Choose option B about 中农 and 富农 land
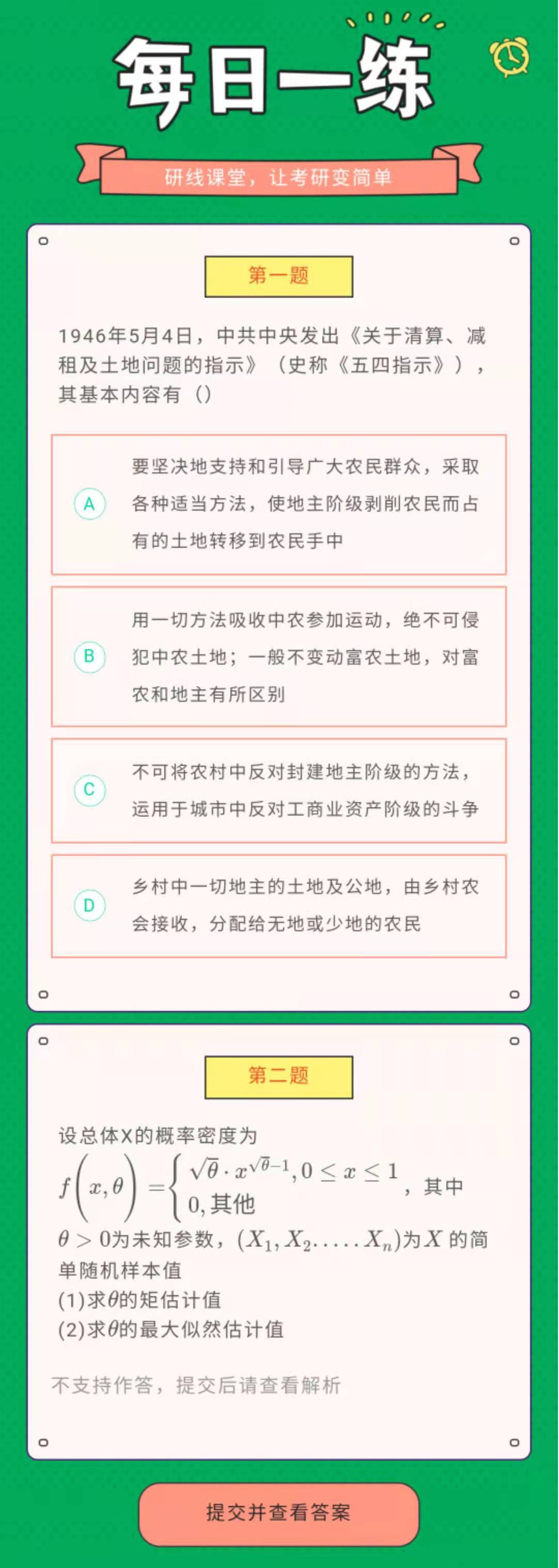The width and height of the screenshot is (559, 1568). [89, 656]
